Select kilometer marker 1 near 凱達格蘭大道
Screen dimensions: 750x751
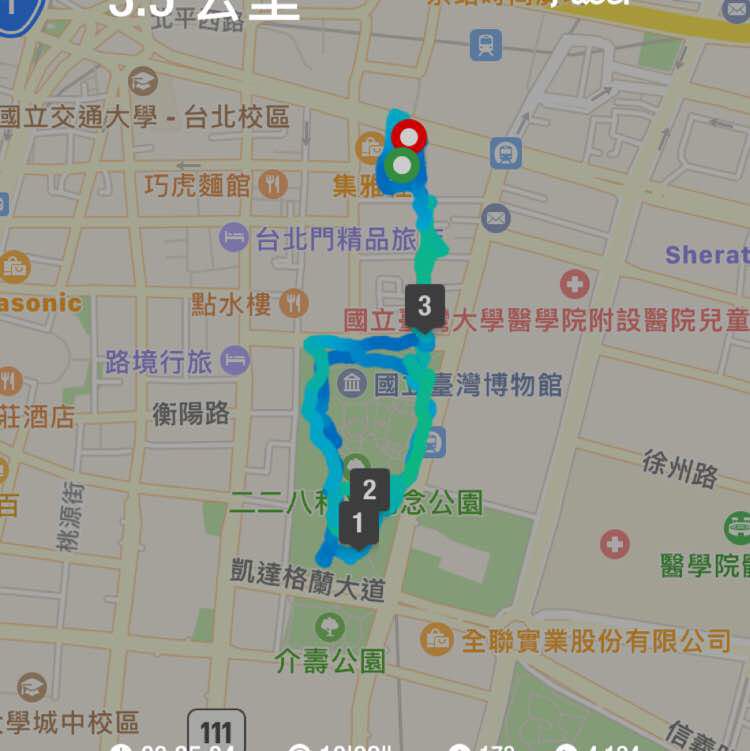point(356,524)
